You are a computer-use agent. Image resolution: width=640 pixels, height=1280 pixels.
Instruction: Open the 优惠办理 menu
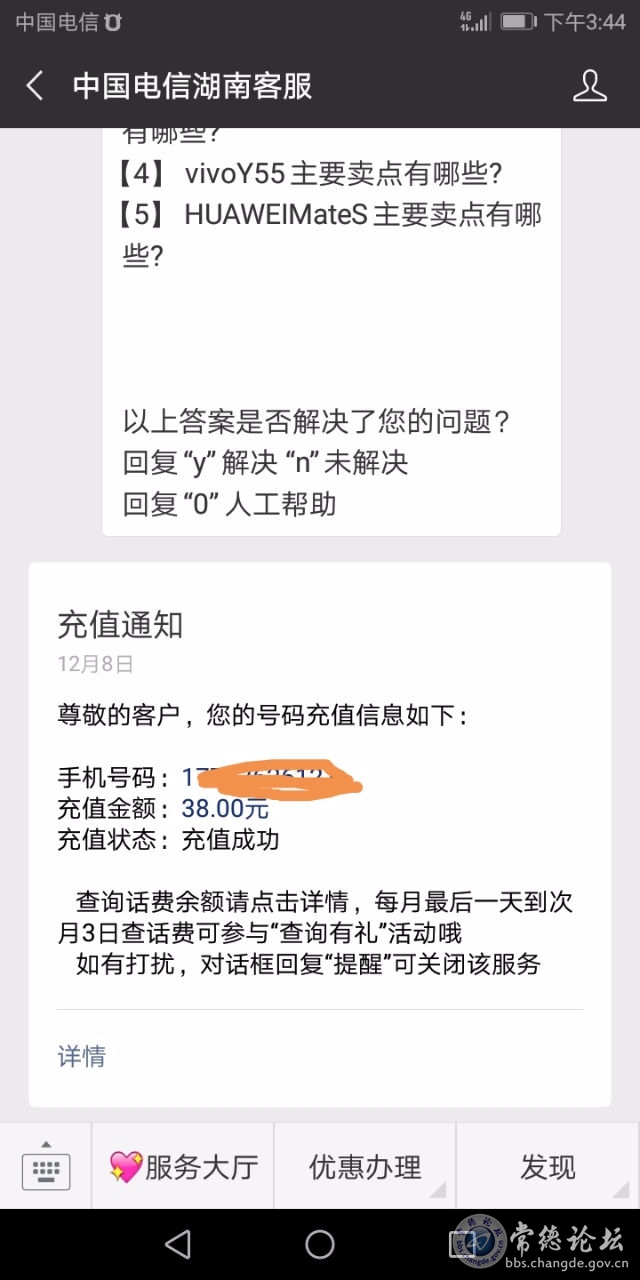pos(365,1167)
